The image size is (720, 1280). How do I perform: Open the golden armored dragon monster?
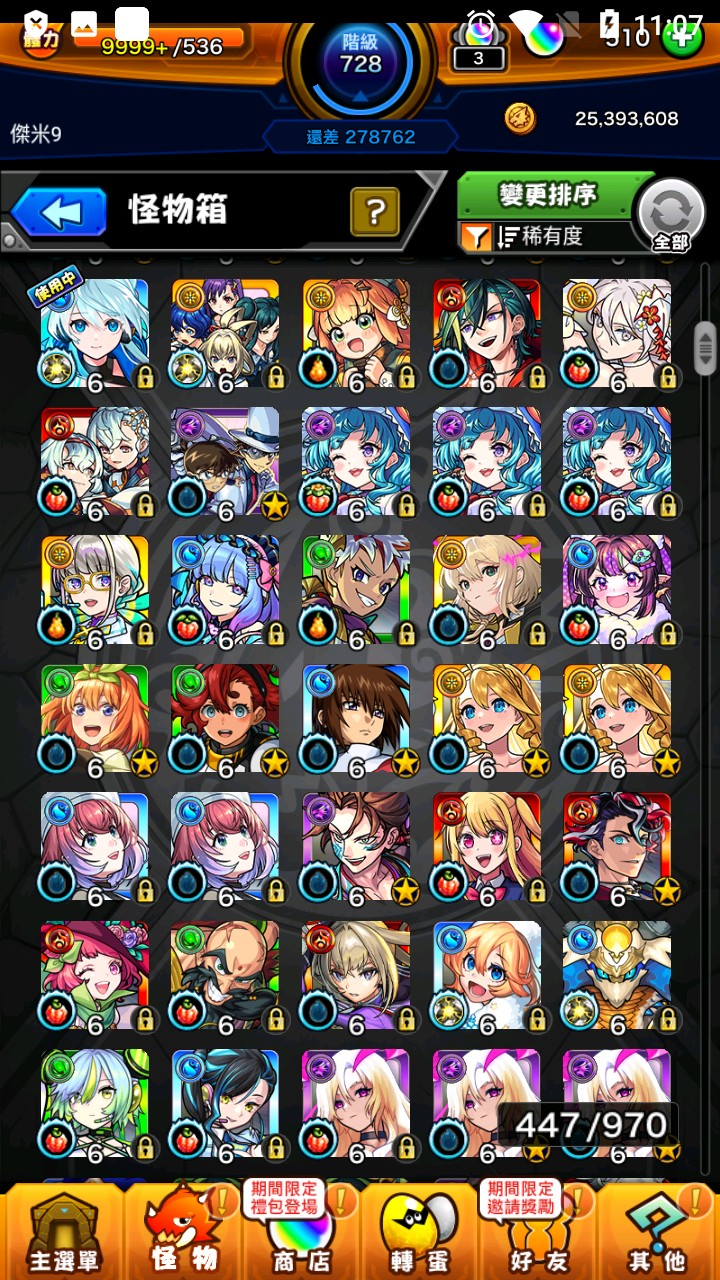[x=616, y=974]
